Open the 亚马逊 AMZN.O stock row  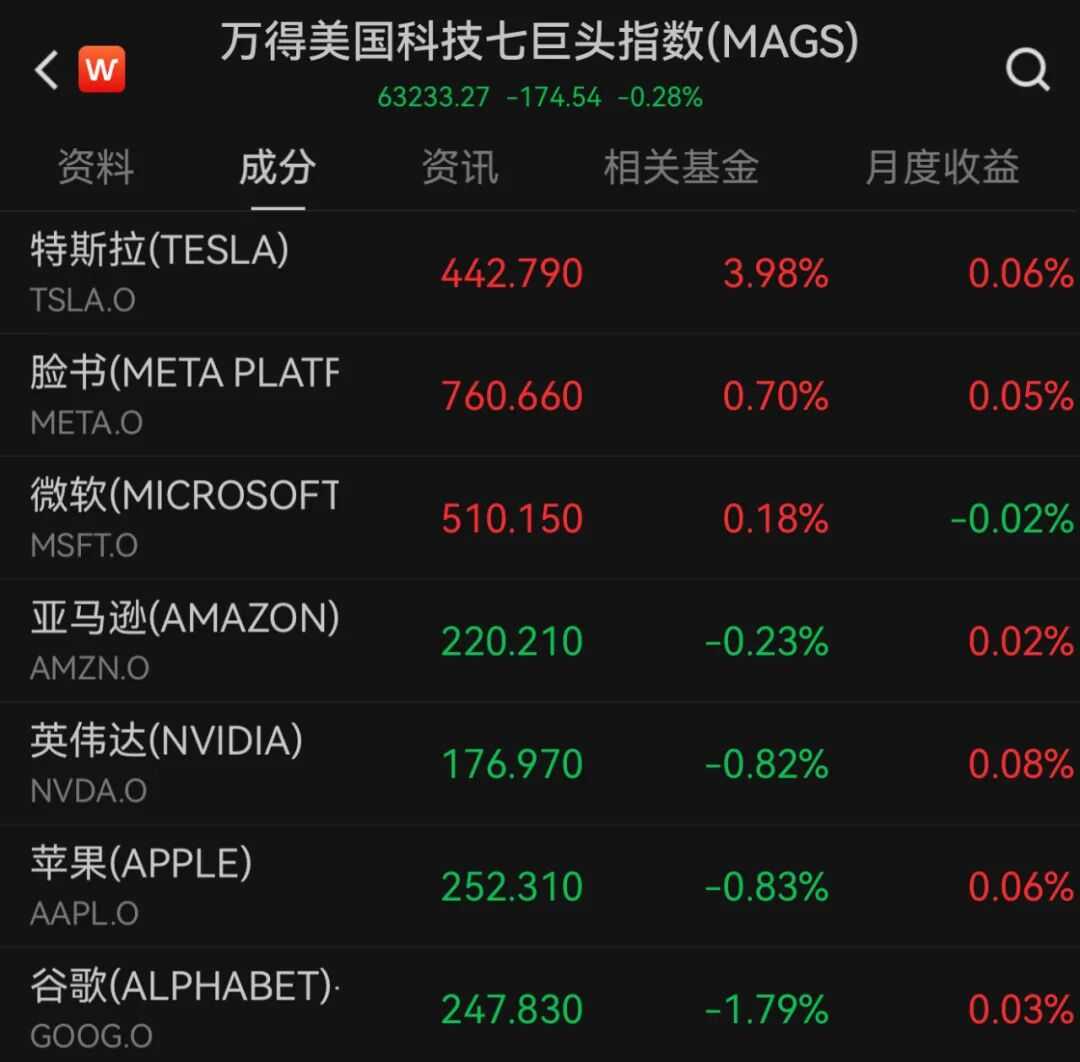(x=540, y=641)
